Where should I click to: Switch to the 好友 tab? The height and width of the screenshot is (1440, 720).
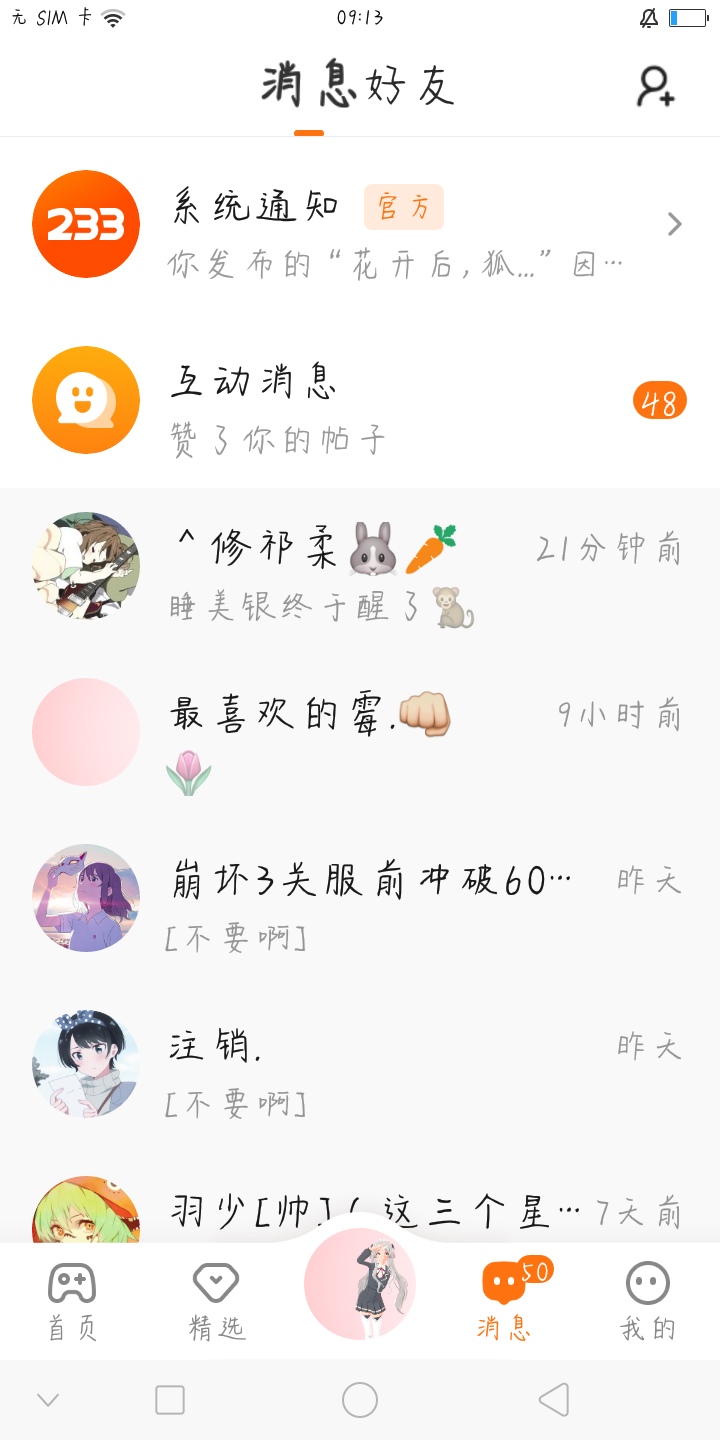(412, 87)
